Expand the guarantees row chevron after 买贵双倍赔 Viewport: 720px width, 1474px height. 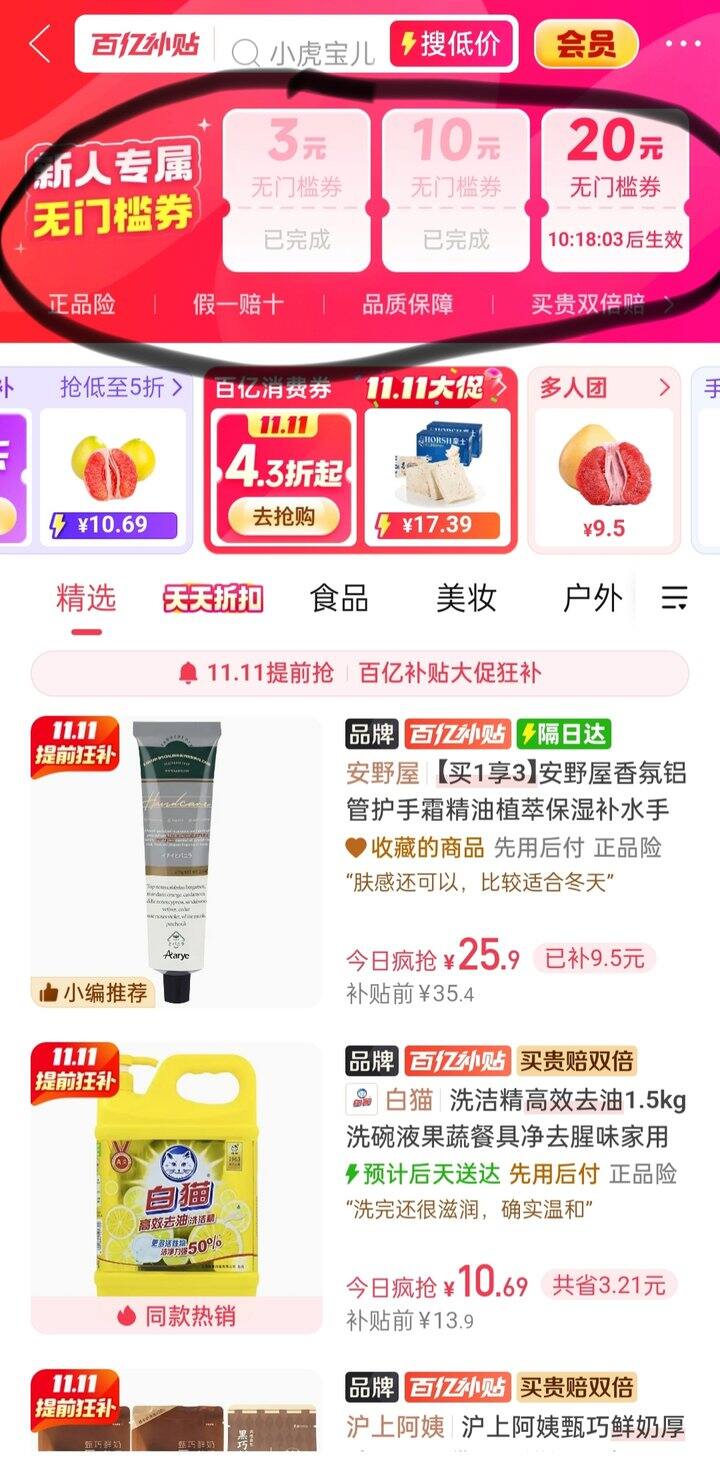669,304
